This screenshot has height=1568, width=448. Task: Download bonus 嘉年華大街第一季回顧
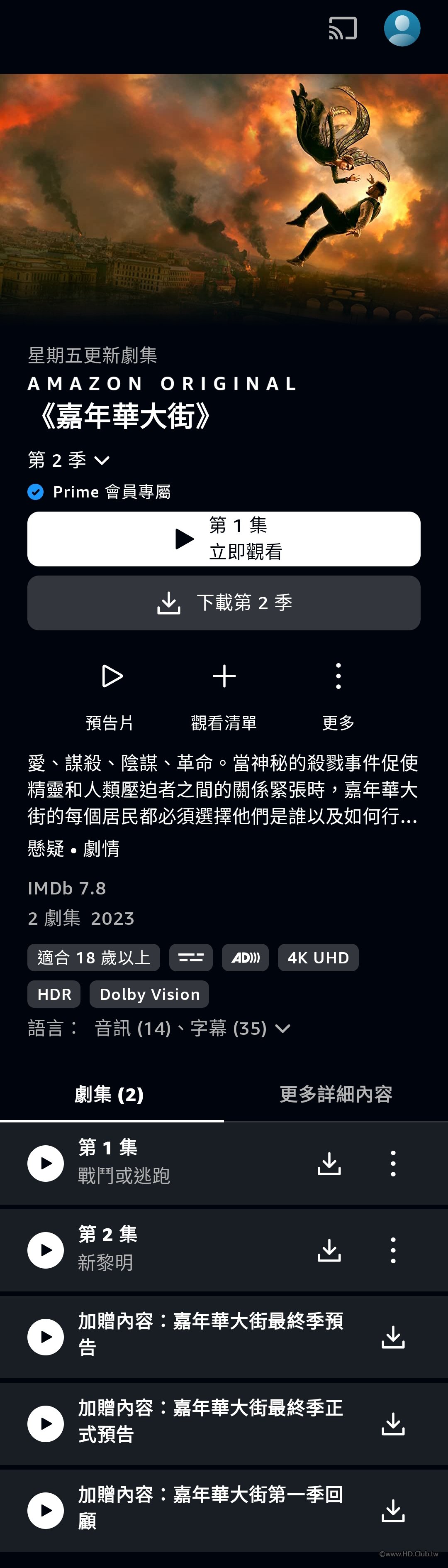[393, 1510]
